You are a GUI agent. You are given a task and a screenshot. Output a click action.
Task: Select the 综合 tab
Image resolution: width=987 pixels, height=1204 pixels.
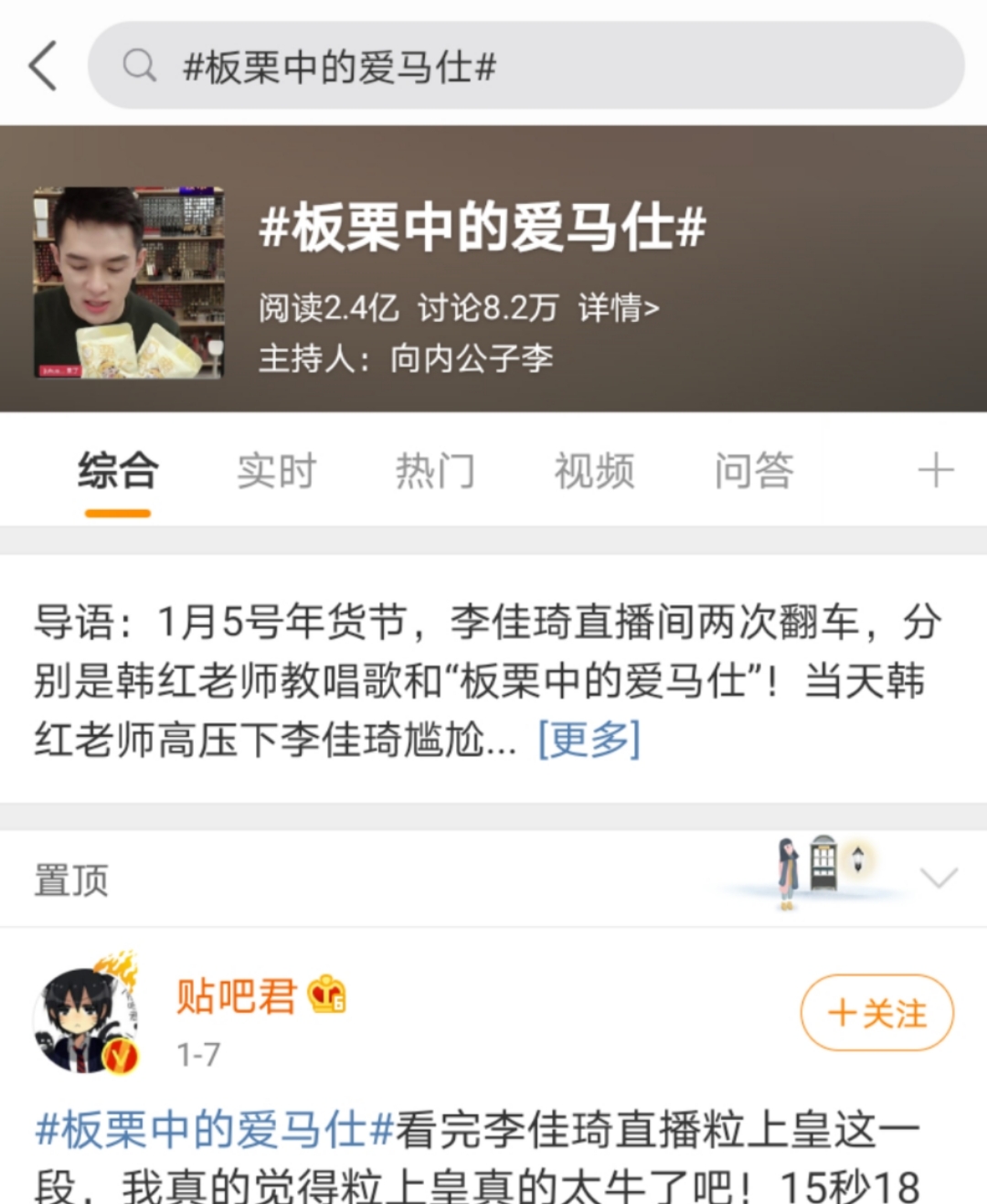(x=118, y=472)
